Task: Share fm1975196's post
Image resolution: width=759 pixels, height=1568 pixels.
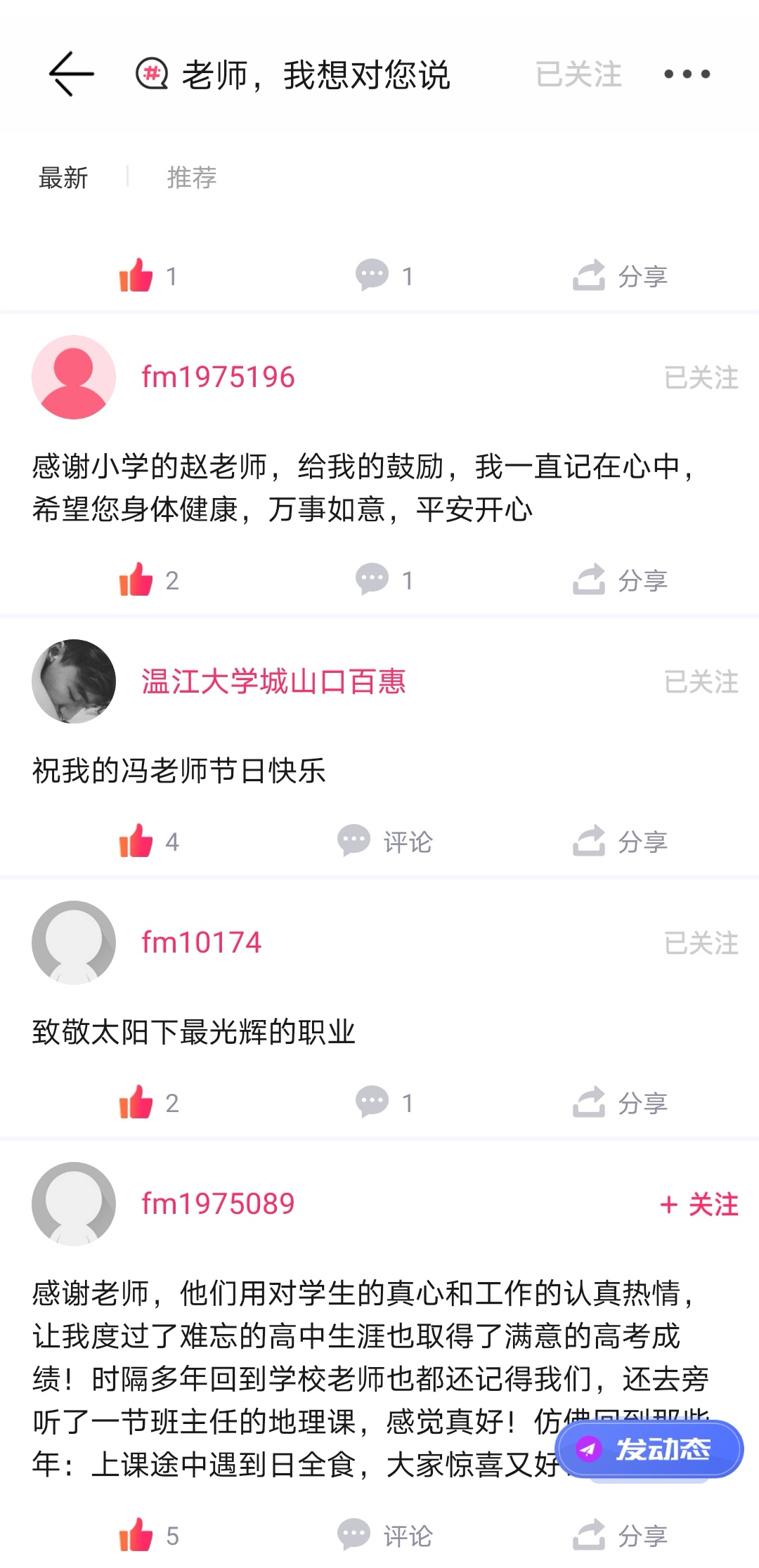Action: pos(620,580)
